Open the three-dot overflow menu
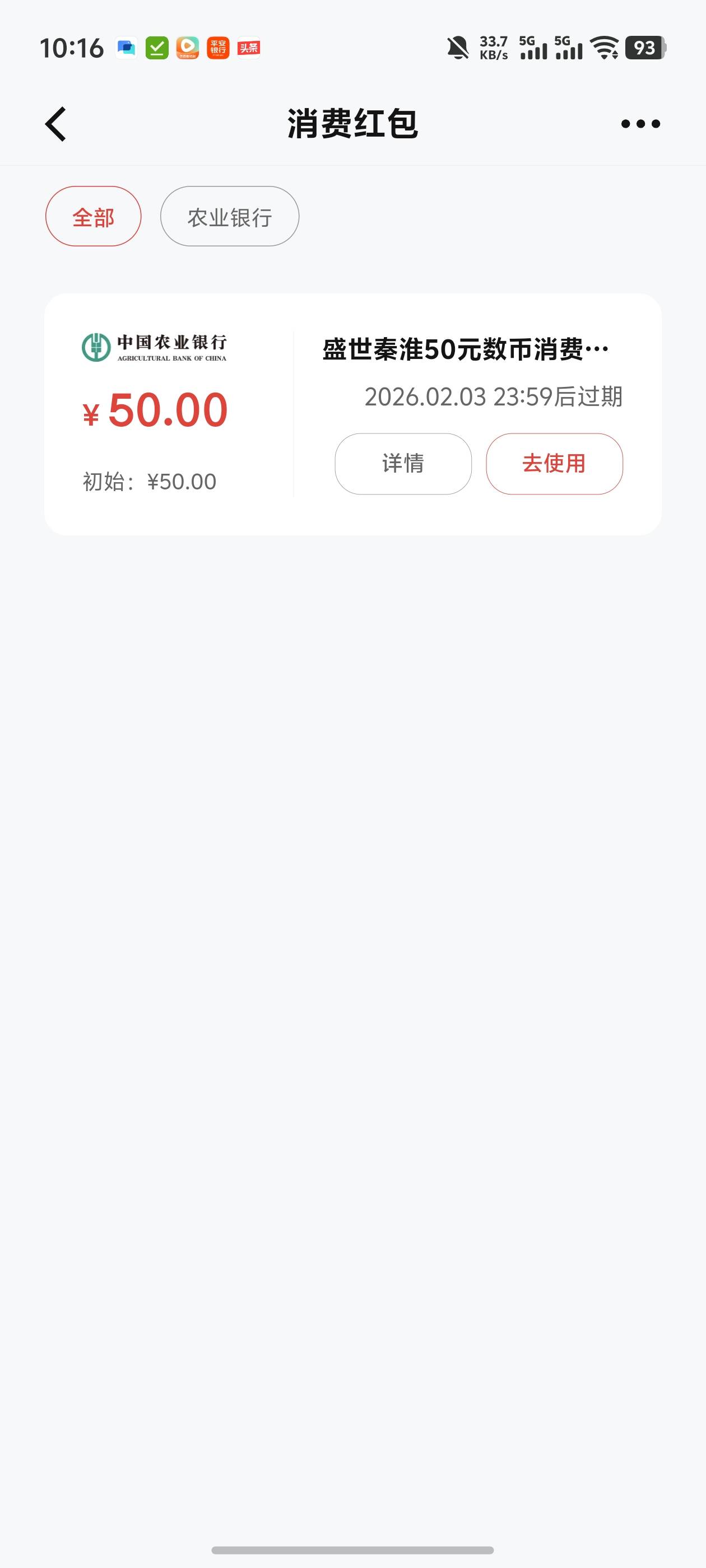The image size is (706, 1568). [640, 124]
